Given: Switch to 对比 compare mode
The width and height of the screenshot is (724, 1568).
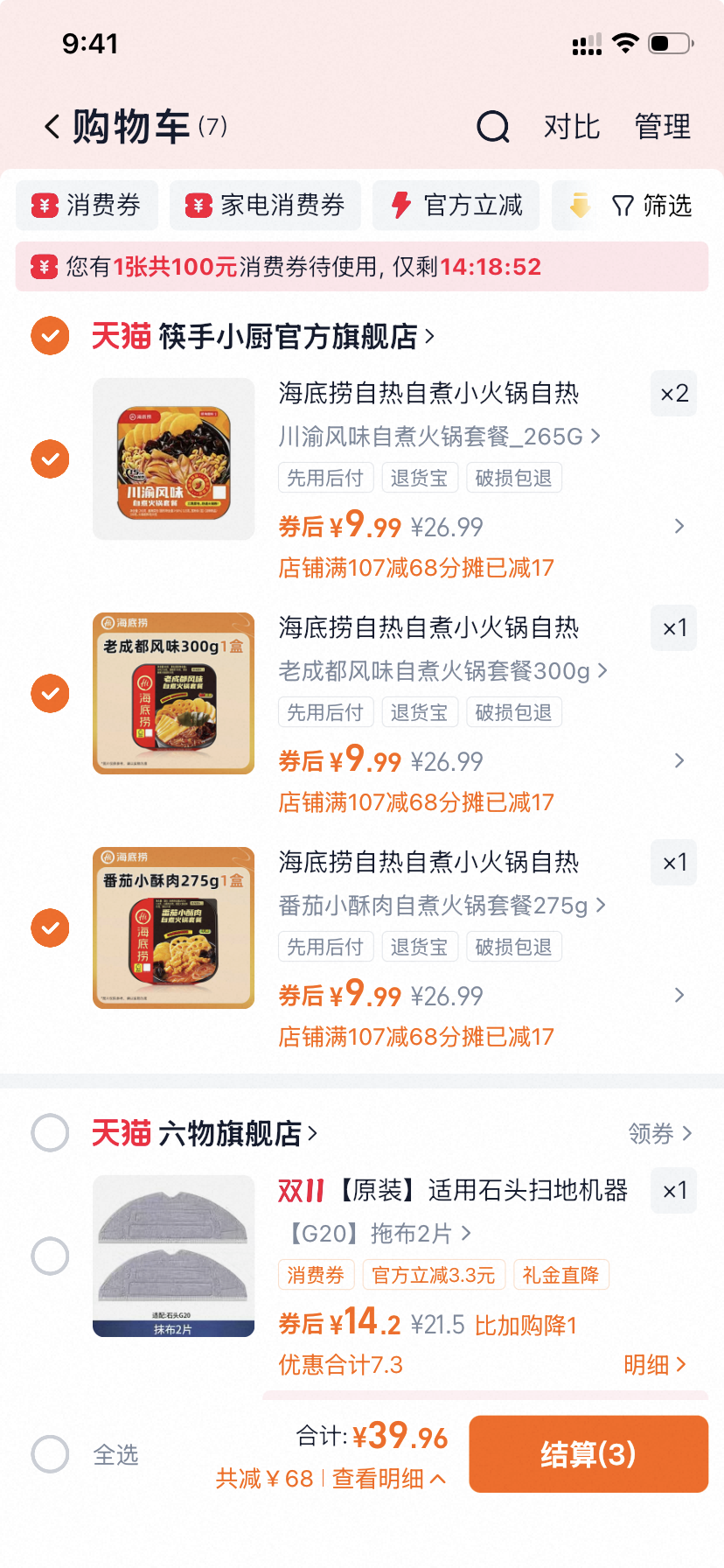Looking at the screenshot, I should 573,126.
